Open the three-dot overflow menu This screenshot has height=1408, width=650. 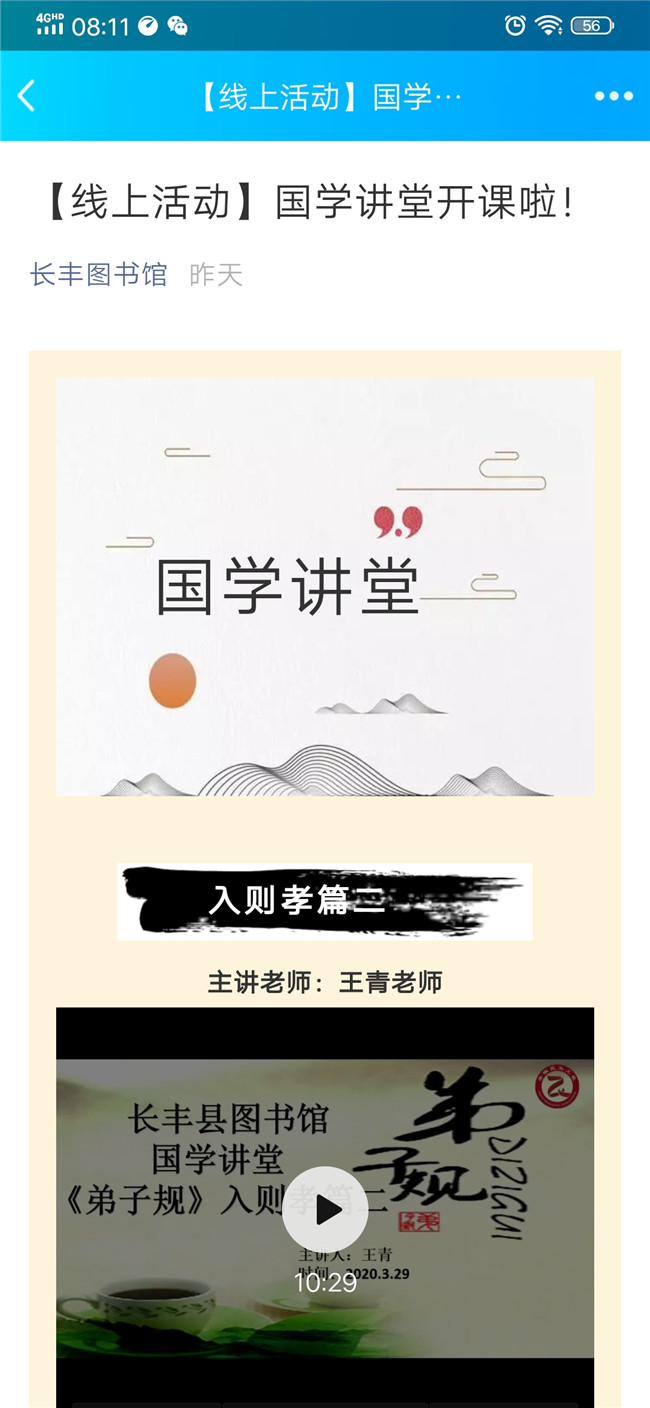[x=613, y=96]
